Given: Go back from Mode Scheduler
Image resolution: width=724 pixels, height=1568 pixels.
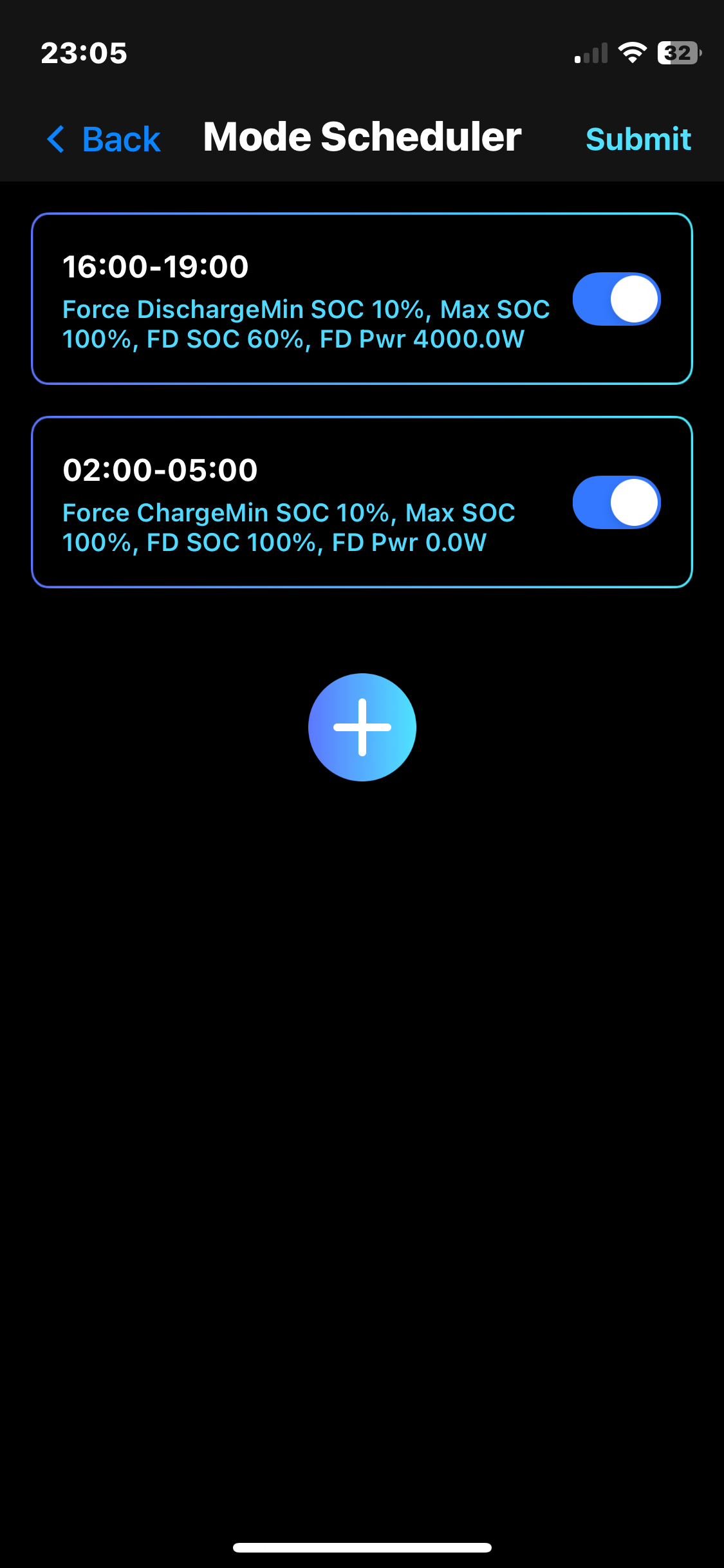Looking at the screenshot, I should (104, 139).
